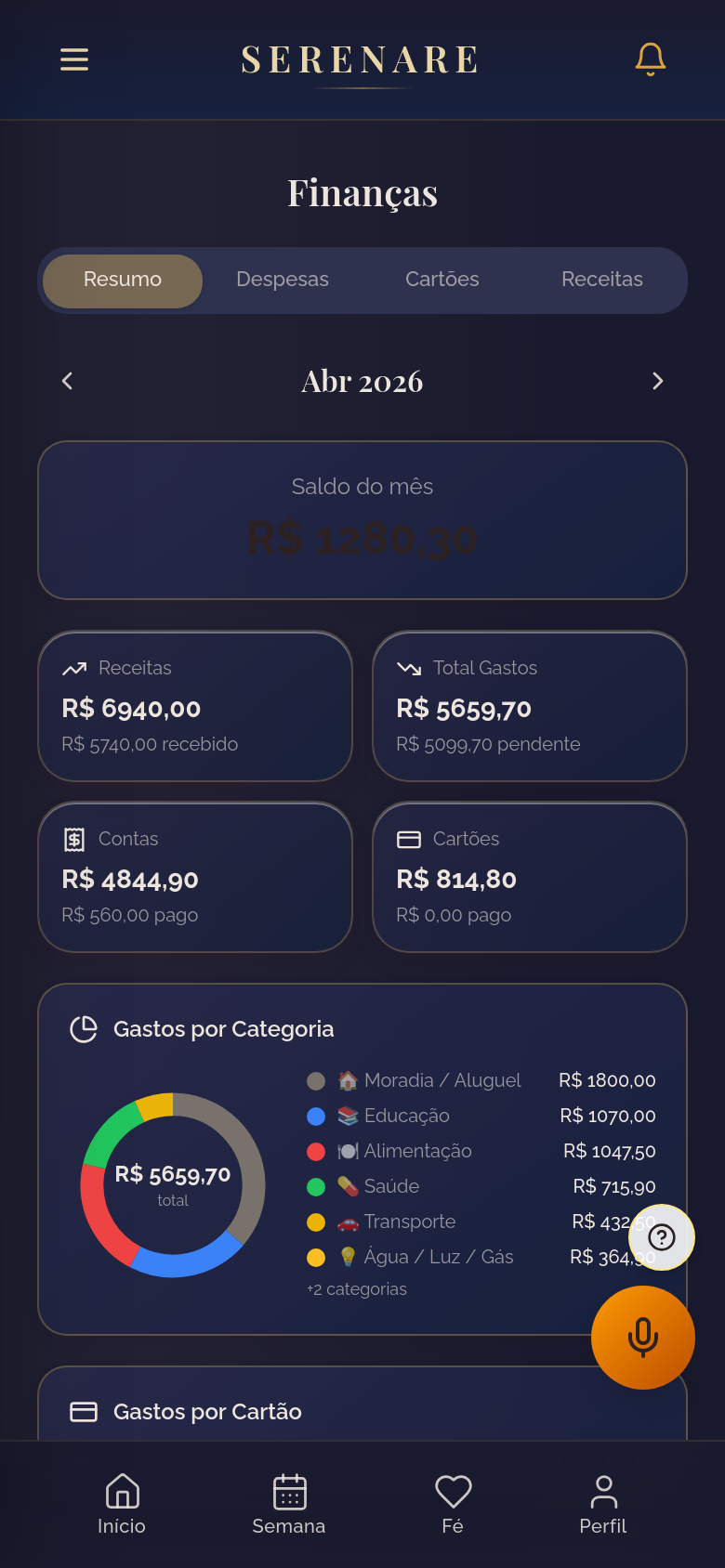
Task: Open the Receitas tab
Action: pos(602,280)
